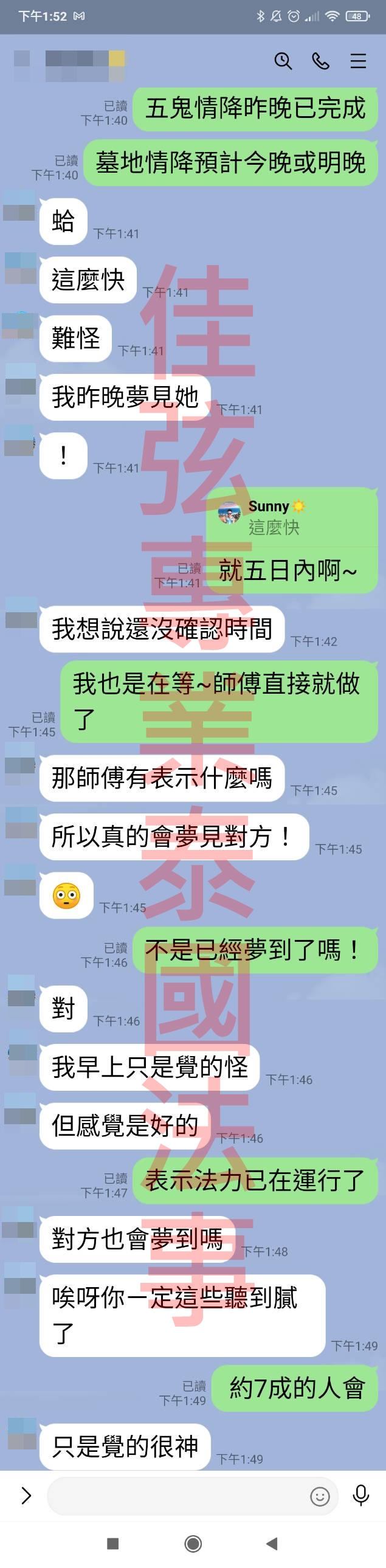Viewport: 386px width, 1568px height.
Task: Focus the message input field
Action: [x=176, y=1496]
